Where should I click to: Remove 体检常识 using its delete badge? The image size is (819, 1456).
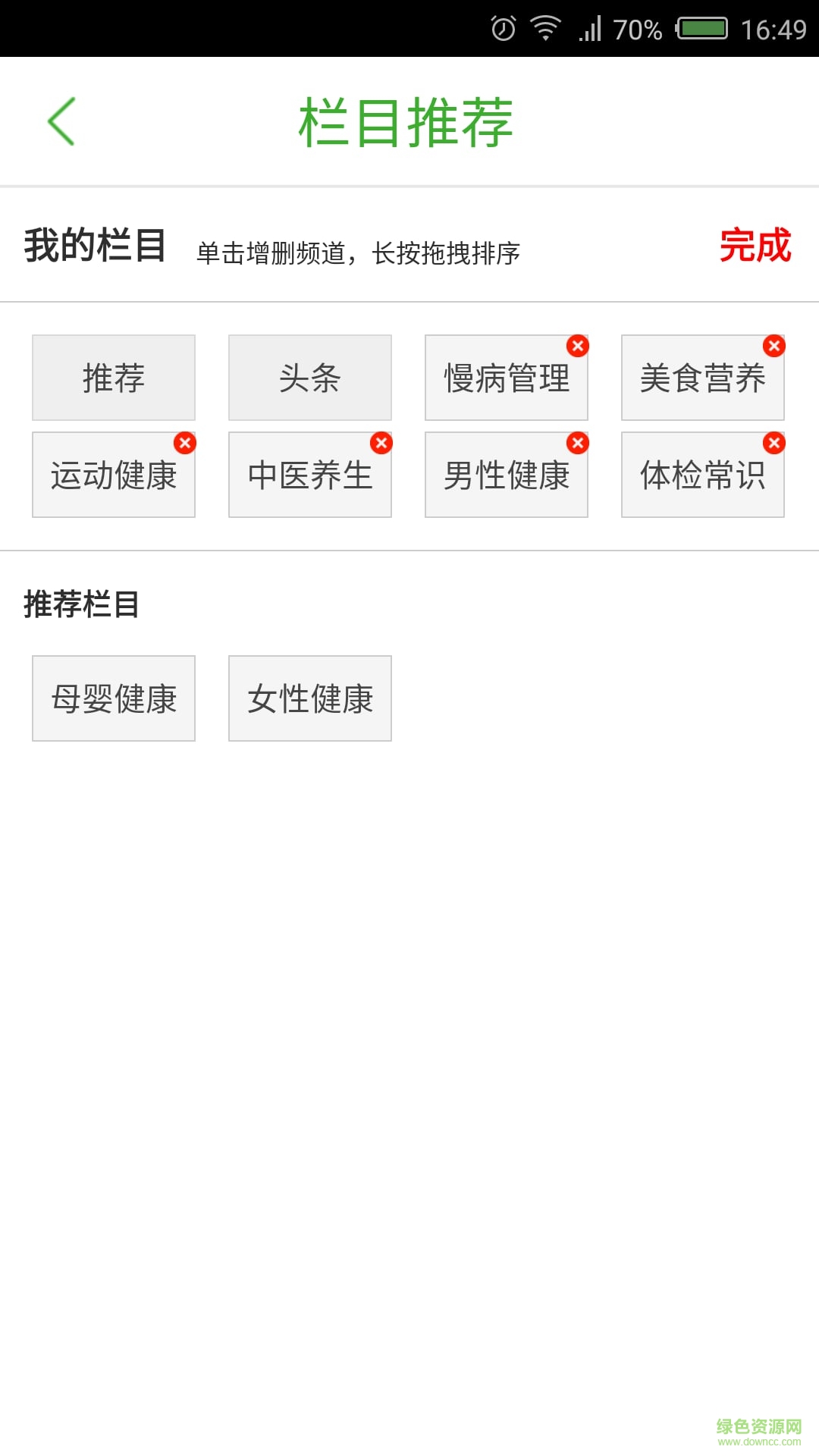[774, 441]
